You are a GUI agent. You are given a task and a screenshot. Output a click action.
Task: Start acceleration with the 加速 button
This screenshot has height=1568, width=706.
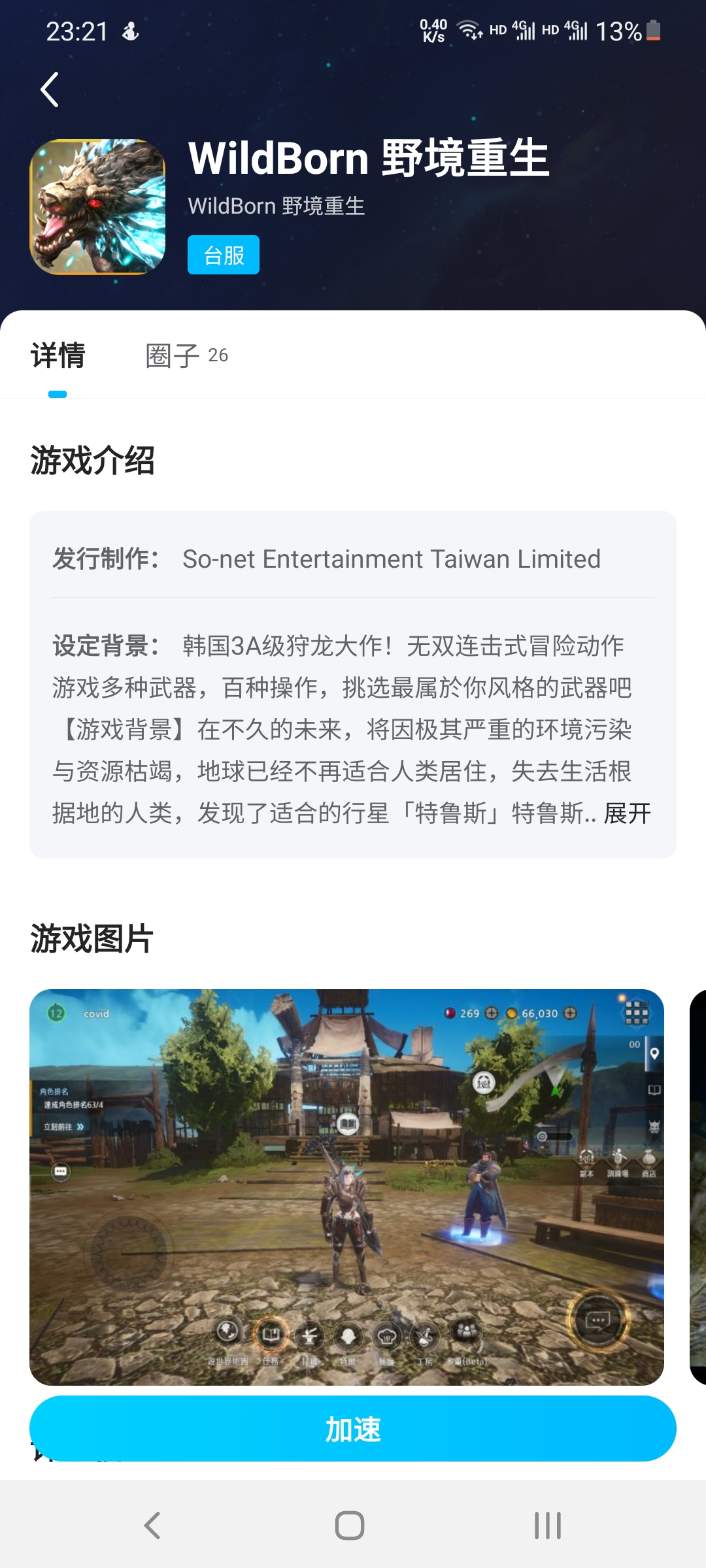click(353, 1429)
